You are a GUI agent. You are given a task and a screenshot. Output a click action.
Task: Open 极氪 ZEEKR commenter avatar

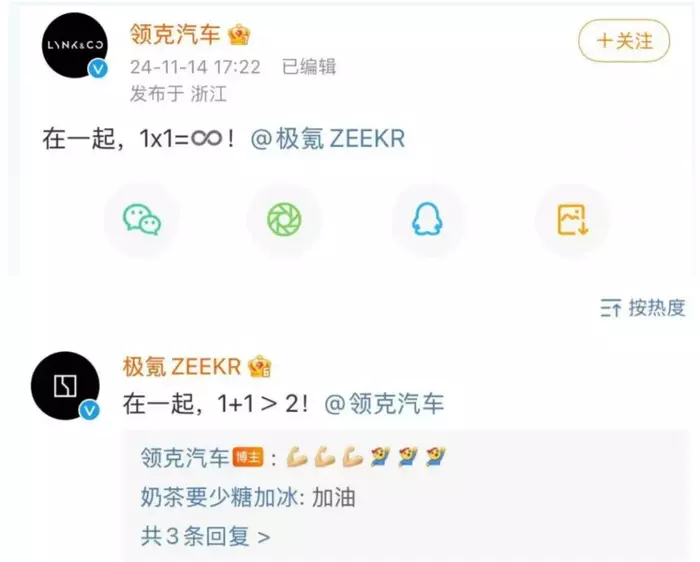point(66,384)
